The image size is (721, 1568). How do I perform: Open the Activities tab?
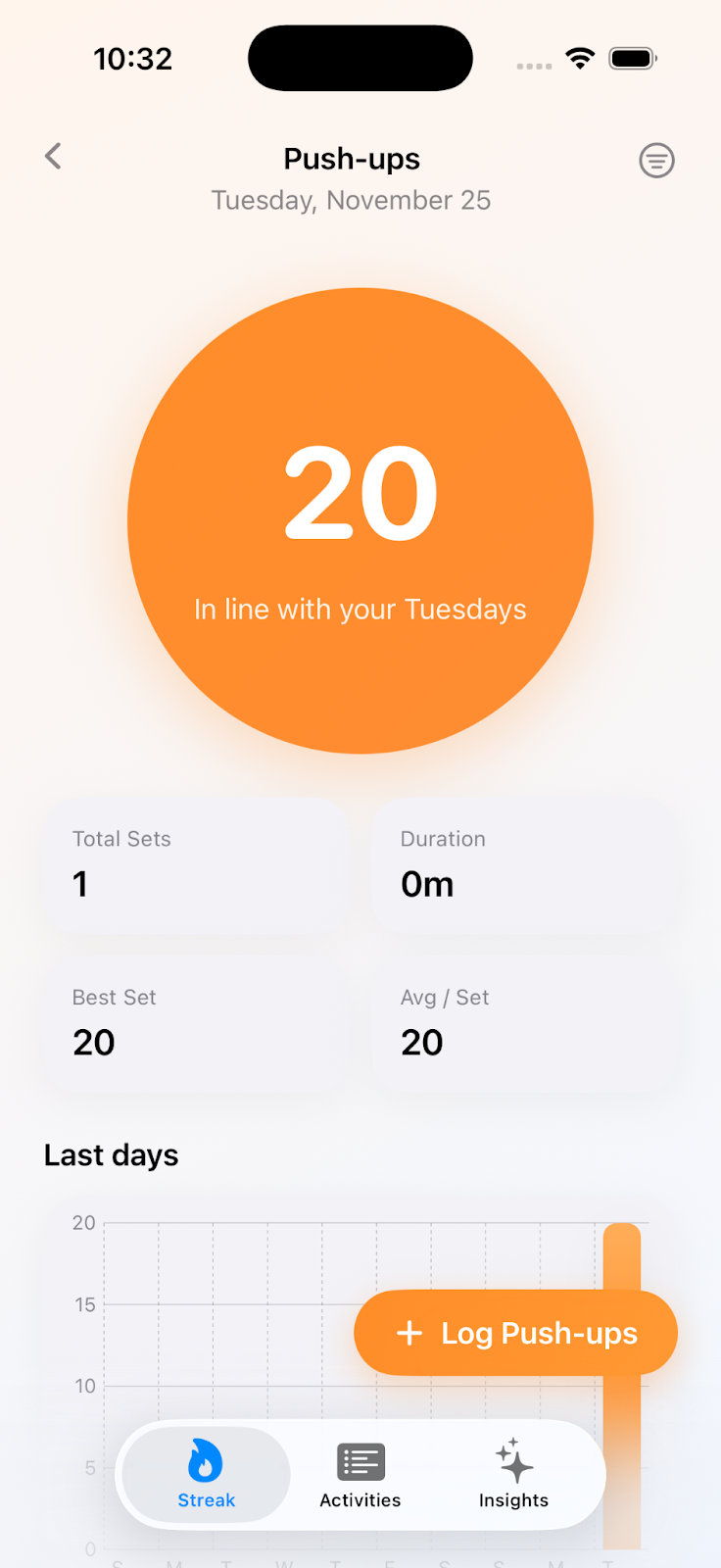click(360, 1474)
